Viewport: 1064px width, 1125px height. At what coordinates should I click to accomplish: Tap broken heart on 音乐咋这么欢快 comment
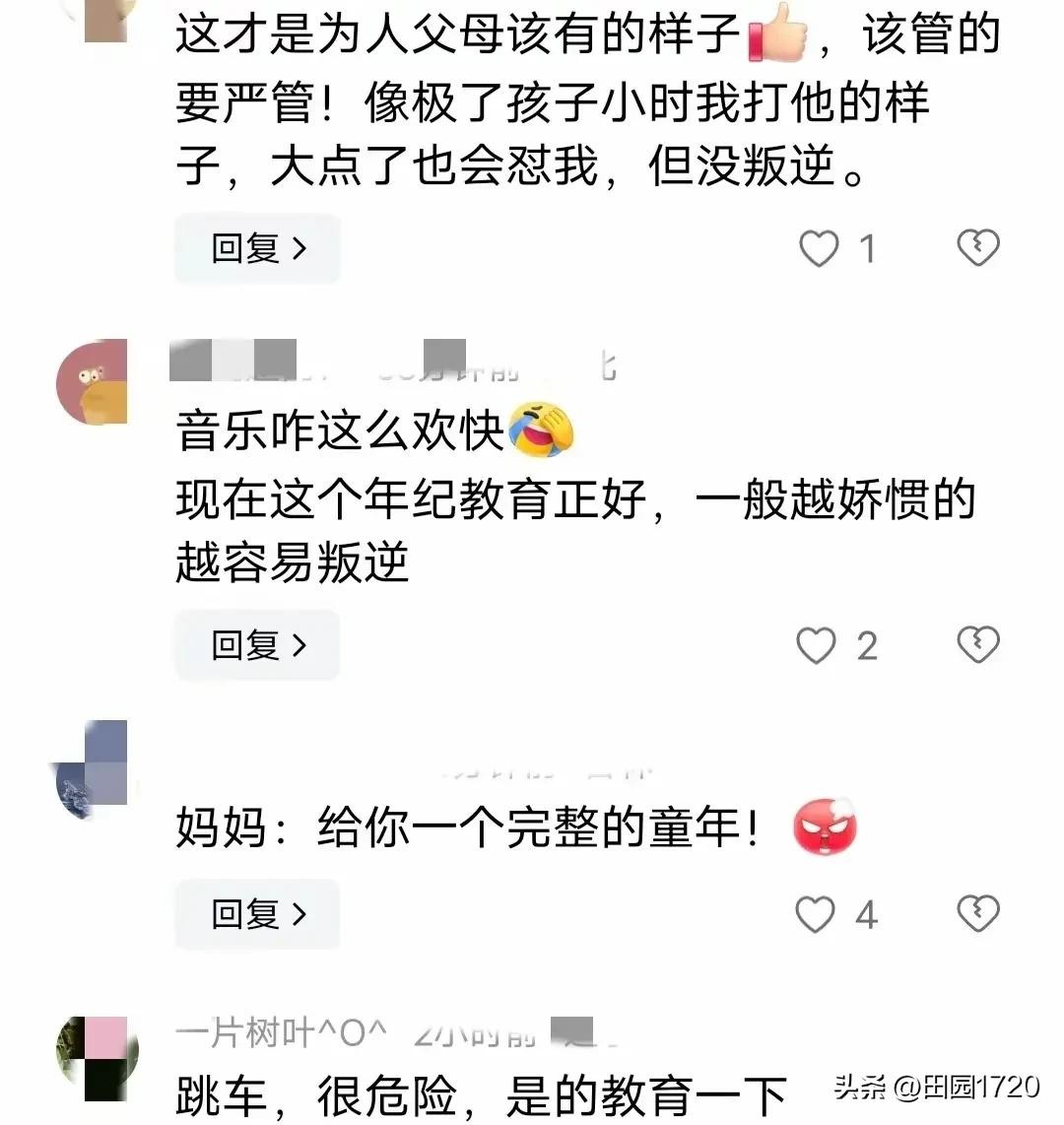click(978, 644)
